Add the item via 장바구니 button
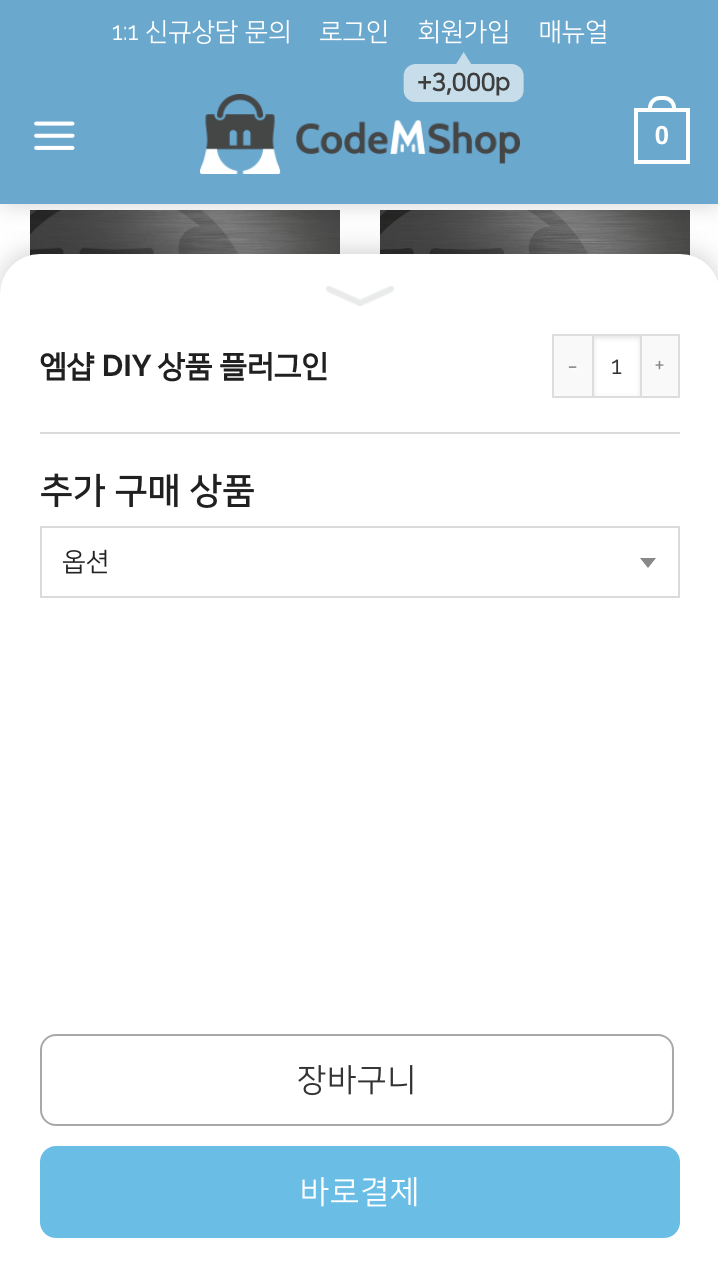 pyautogui.click(x=357, y=1080)
